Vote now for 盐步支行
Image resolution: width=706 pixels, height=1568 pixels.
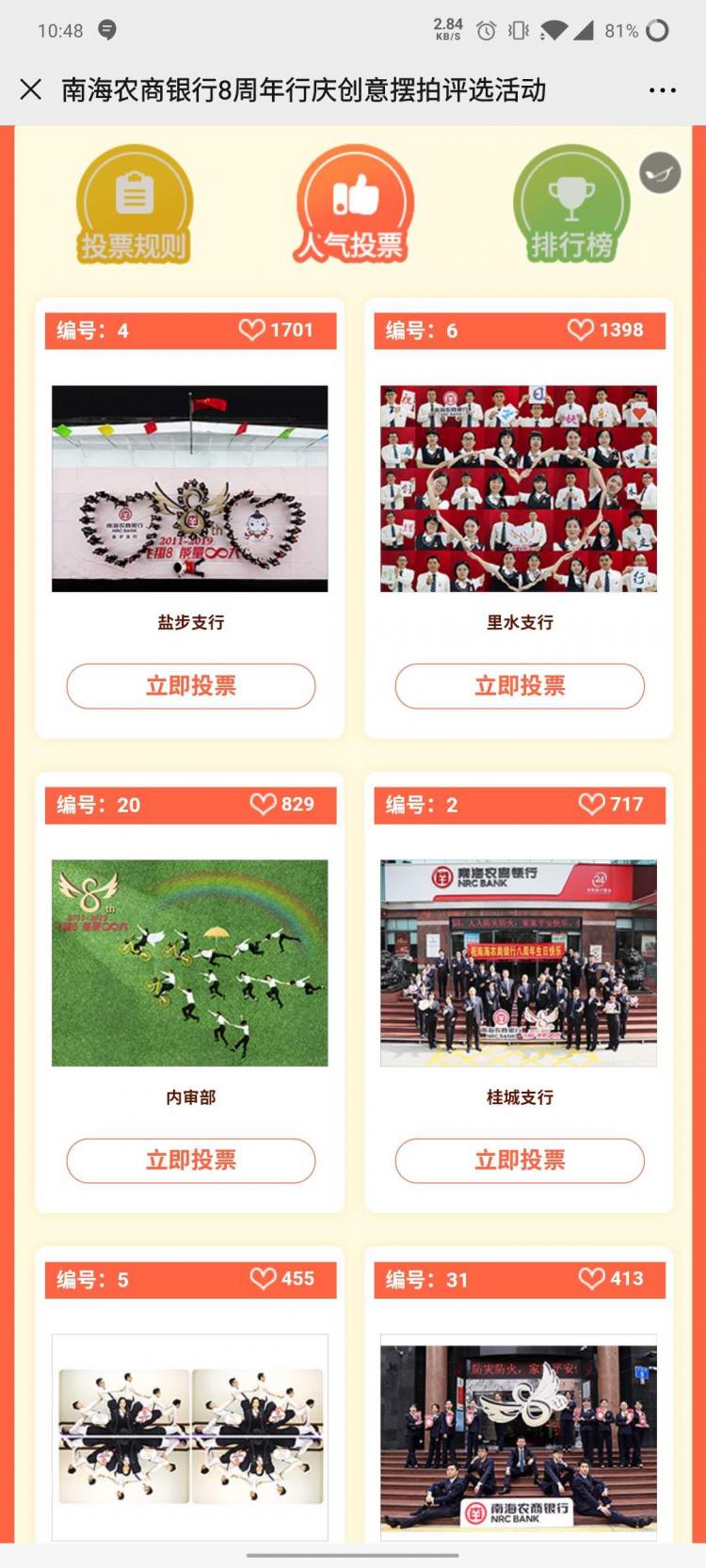tap(190, 686)
